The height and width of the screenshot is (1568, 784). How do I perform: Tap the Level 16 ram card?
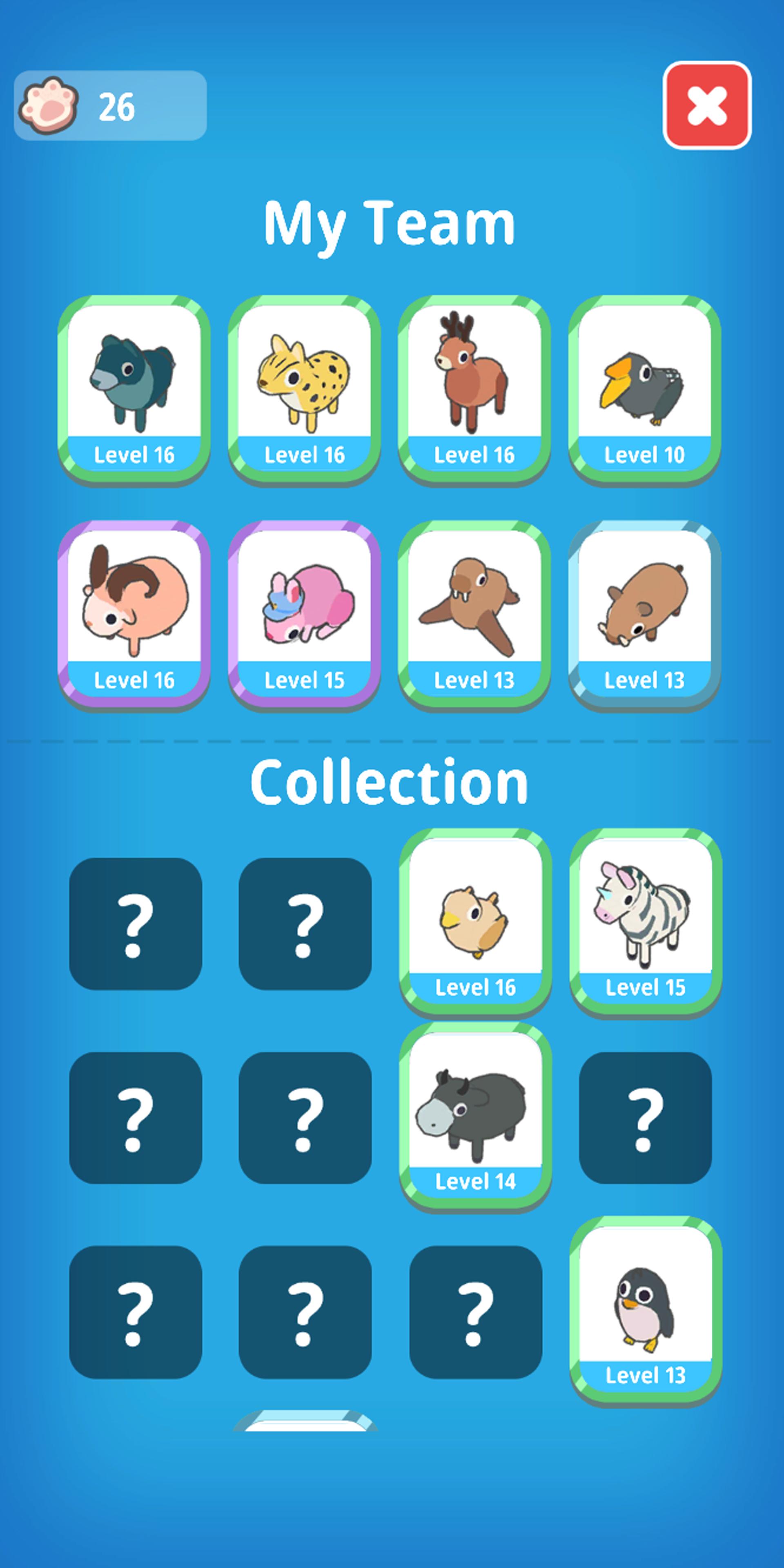click(134, 615)
